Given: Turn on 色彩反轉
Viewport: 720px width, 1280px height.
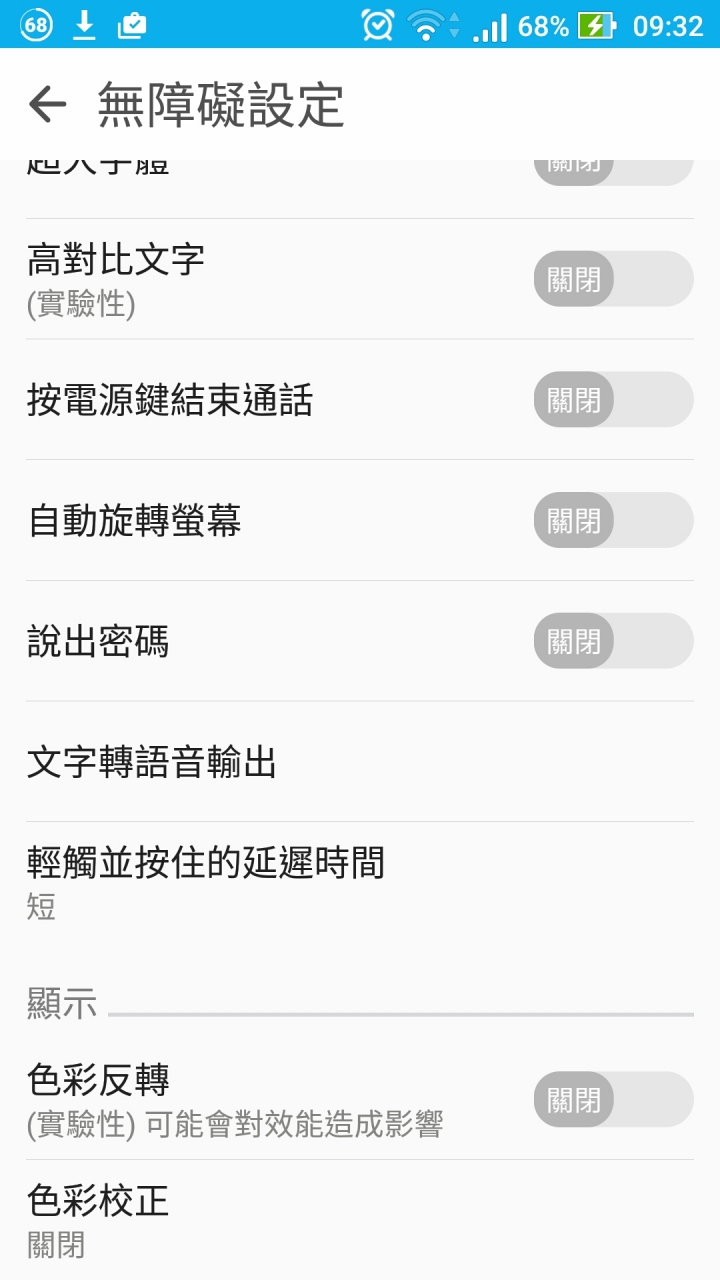Looking at the screenshot, I should (x=613, y=1100).
